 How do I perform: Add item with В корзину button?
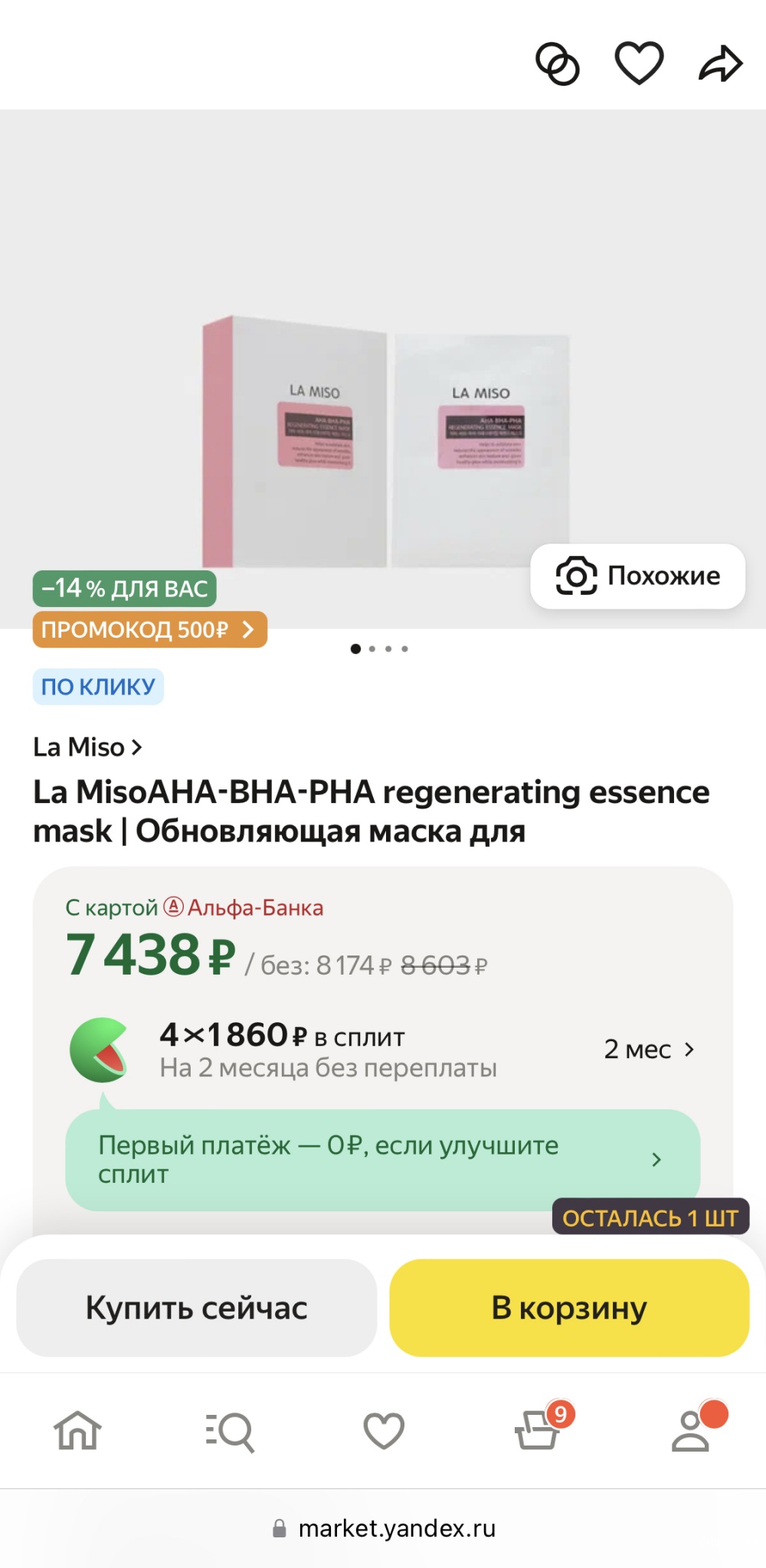[x=569, y=1308]
